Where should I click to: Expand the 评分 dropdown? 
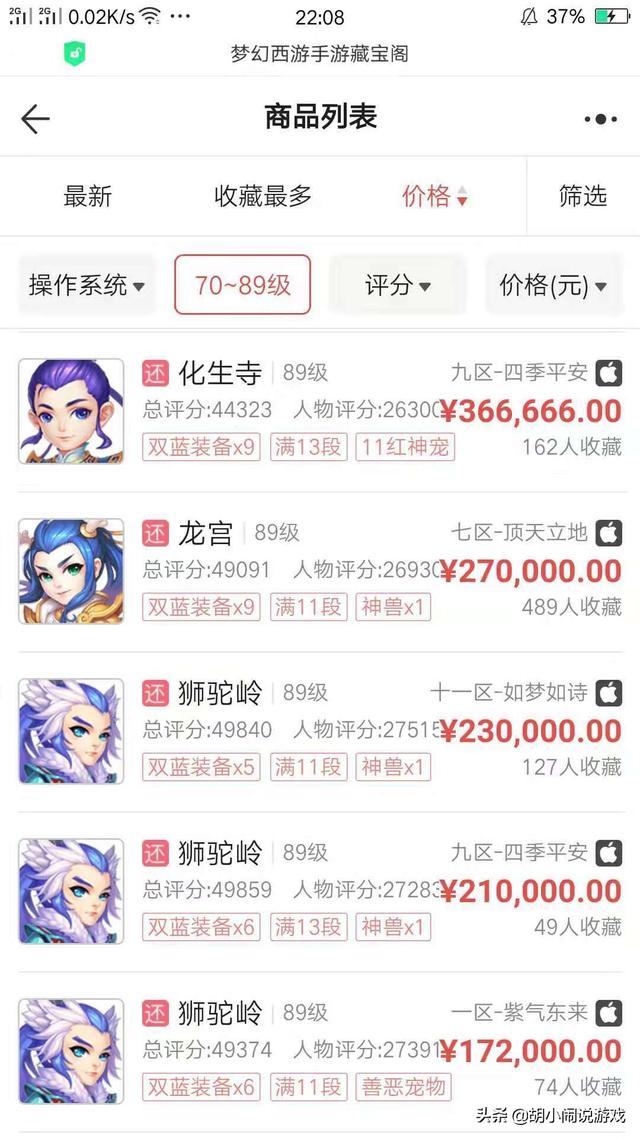[398, 284]
